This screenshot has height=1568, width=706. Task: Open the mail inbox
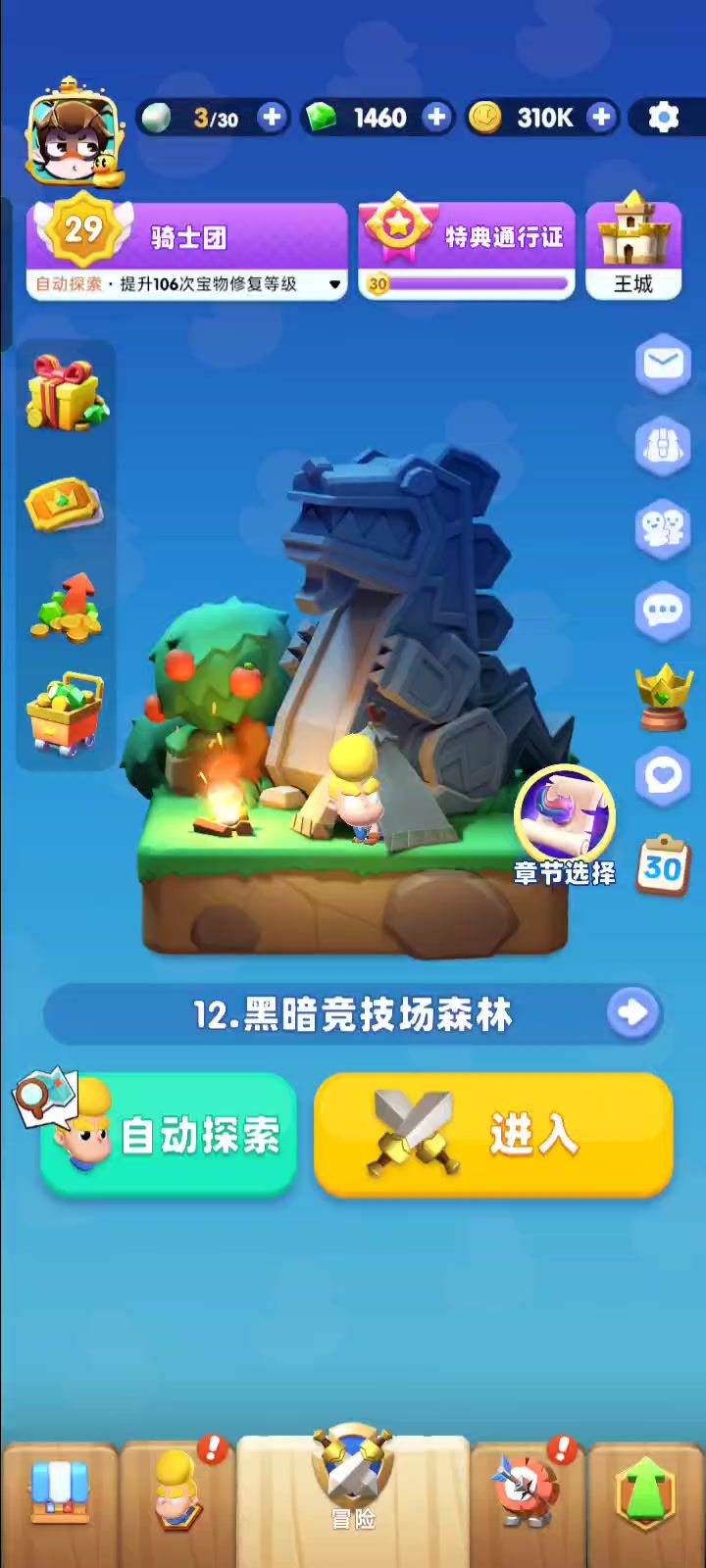click(663, 366)
